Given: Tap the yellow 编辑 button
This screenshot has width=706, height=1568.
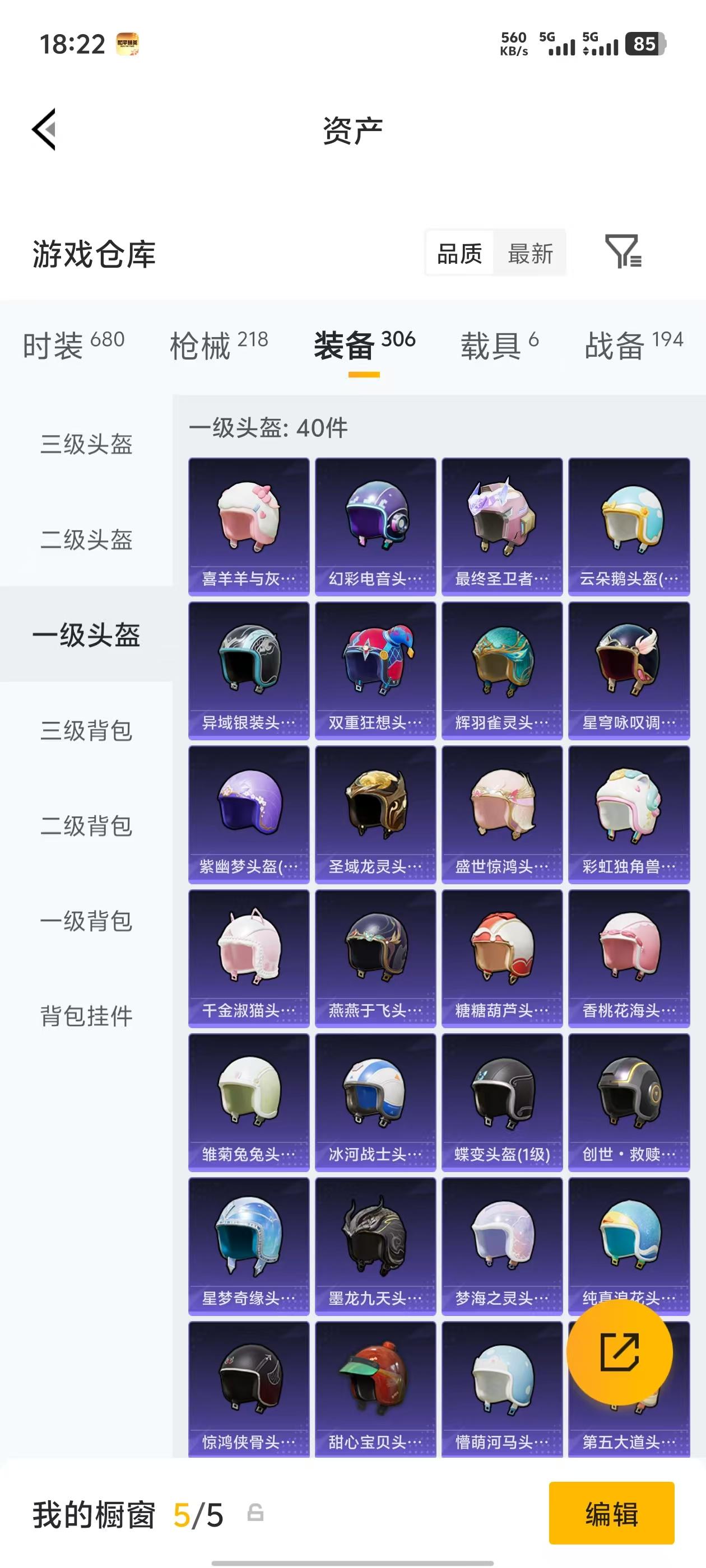Looking at the screenshot, I should 611,1513.
